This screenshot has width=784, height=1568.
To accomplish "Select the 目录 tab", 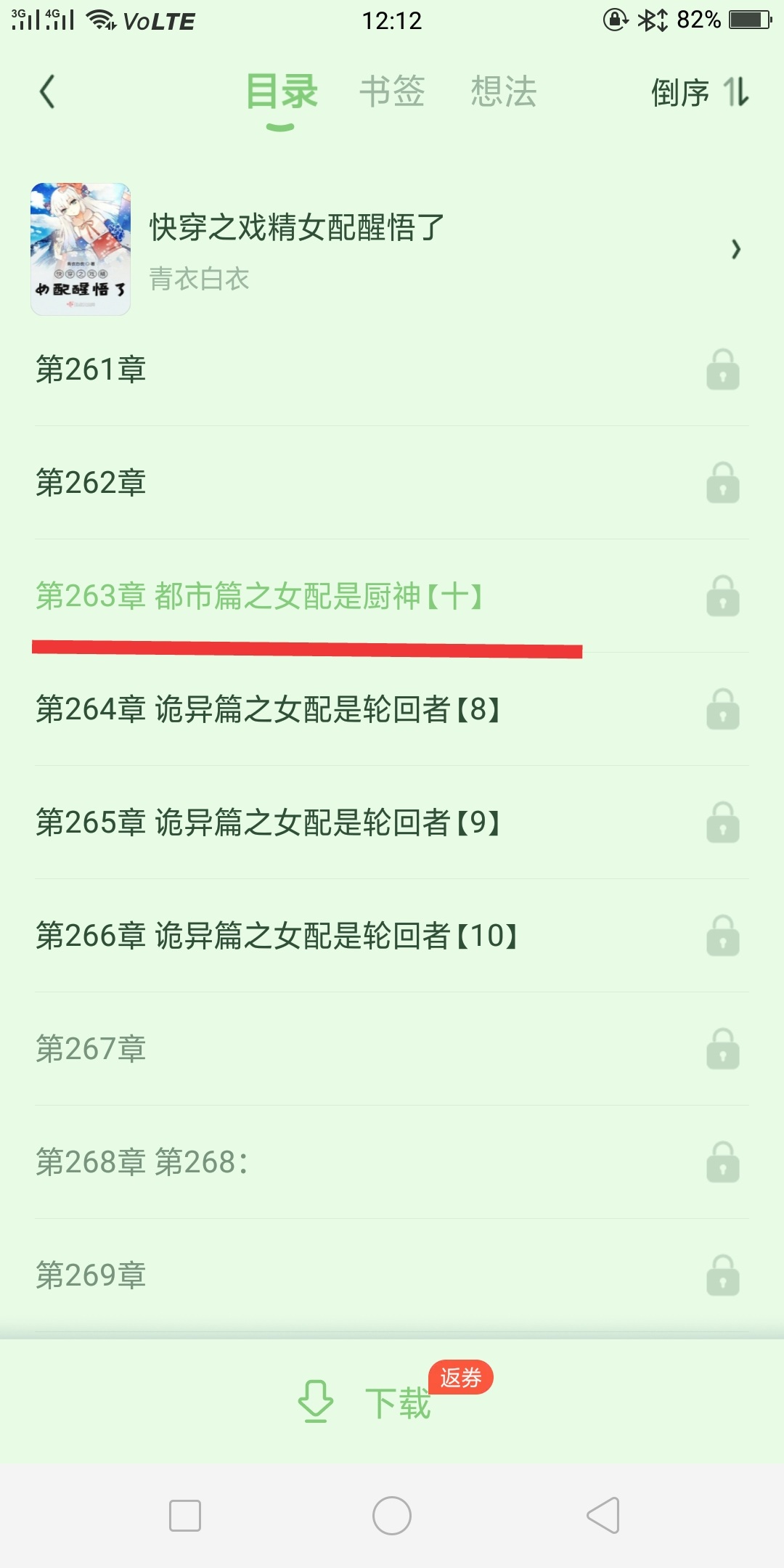I will click(282, 92).
